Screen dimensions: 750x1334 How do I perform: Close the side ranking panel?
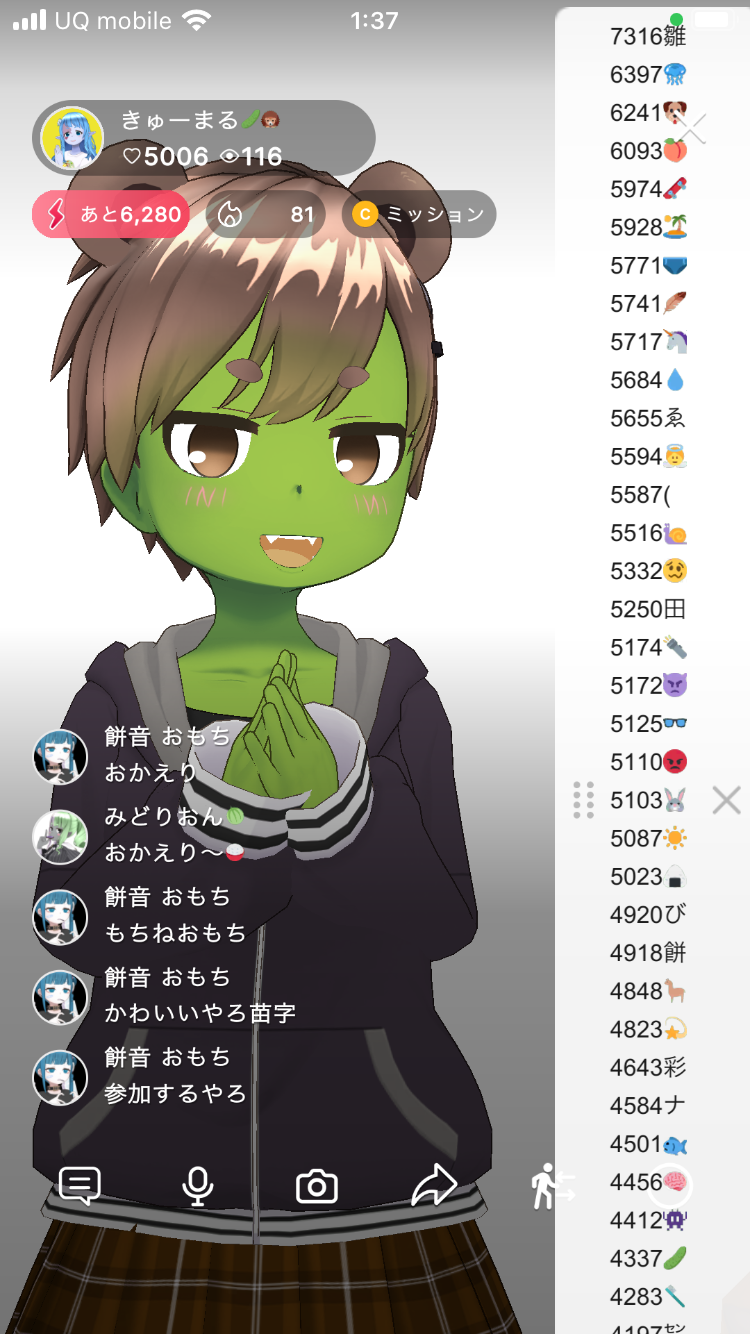pos(727,800)
